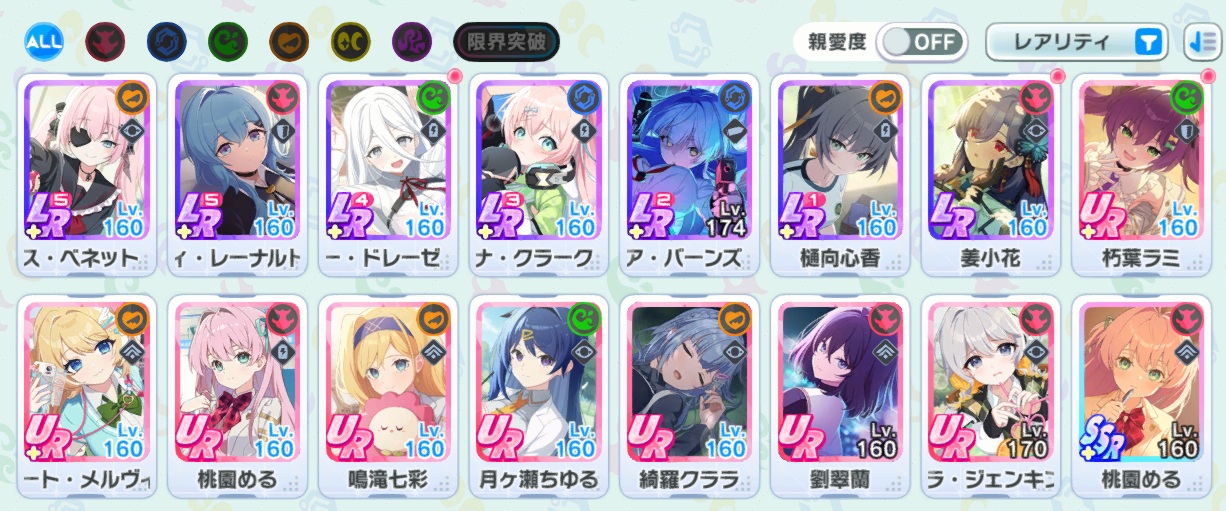Image resolution: width=1226 pixels, height=511 pixels.
Task: Tap the 限界突破 button
Action: pyautogui.click(x=506, y=41)
